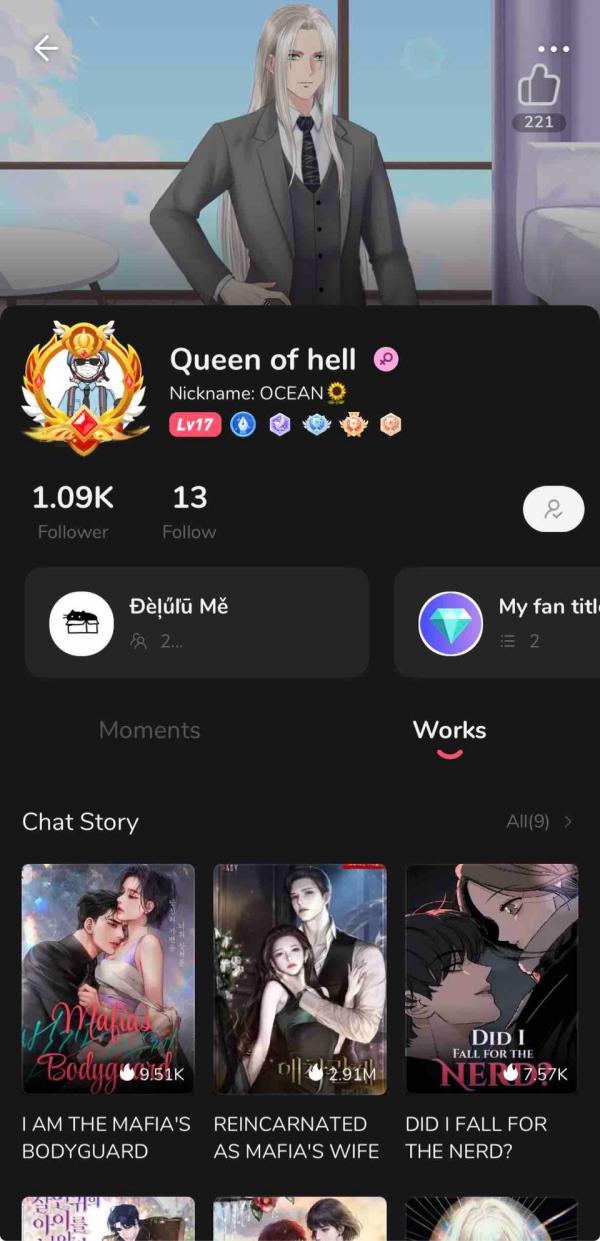The width and height of the screenshot is (600, 1241).
Task: Open the My fan title card
Action: [497, 622]
